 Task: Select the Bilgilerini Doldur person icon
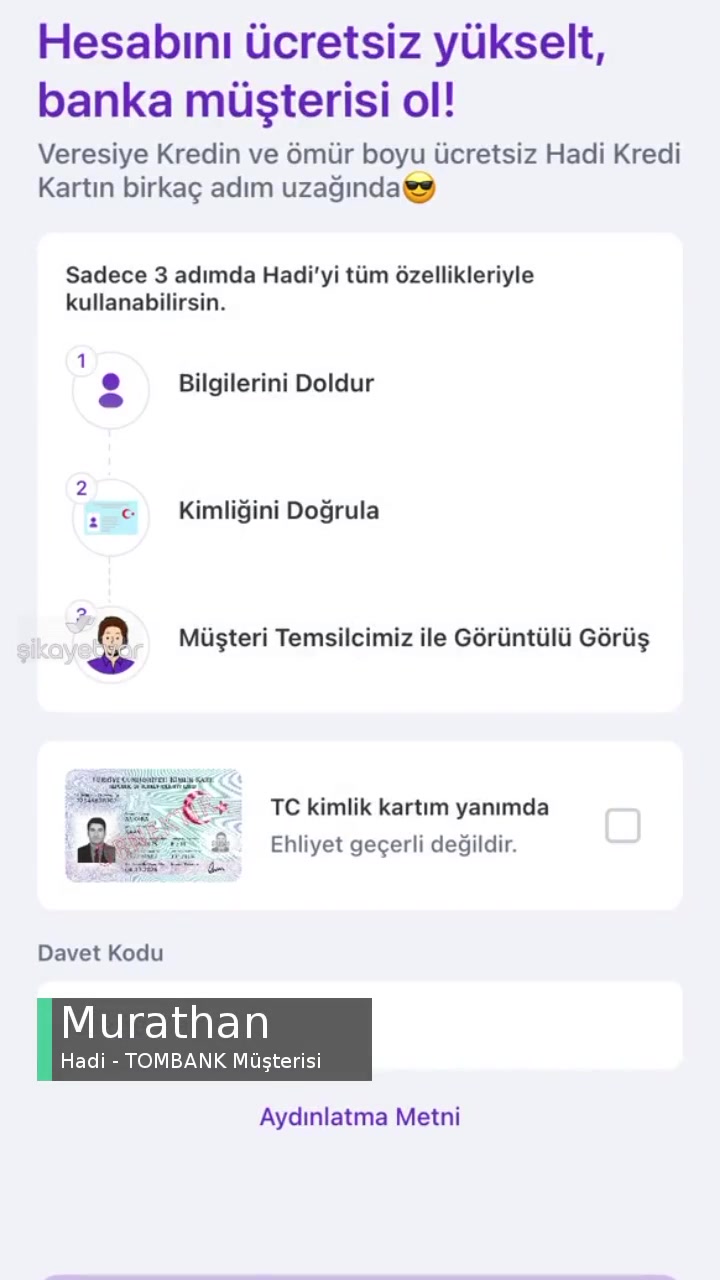tap(110, 390)
